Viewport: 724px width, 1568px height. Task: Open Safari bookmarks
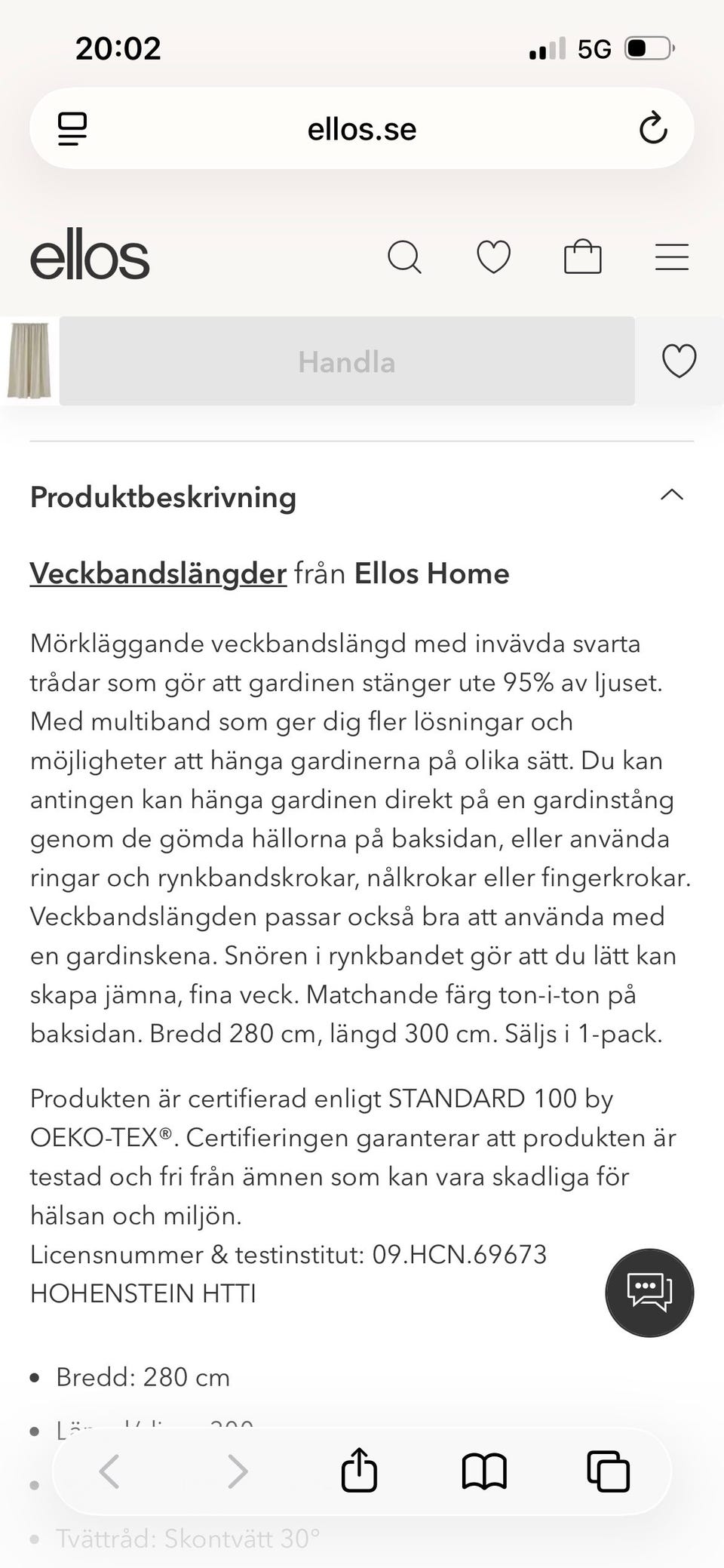(x=486, y=1470)
